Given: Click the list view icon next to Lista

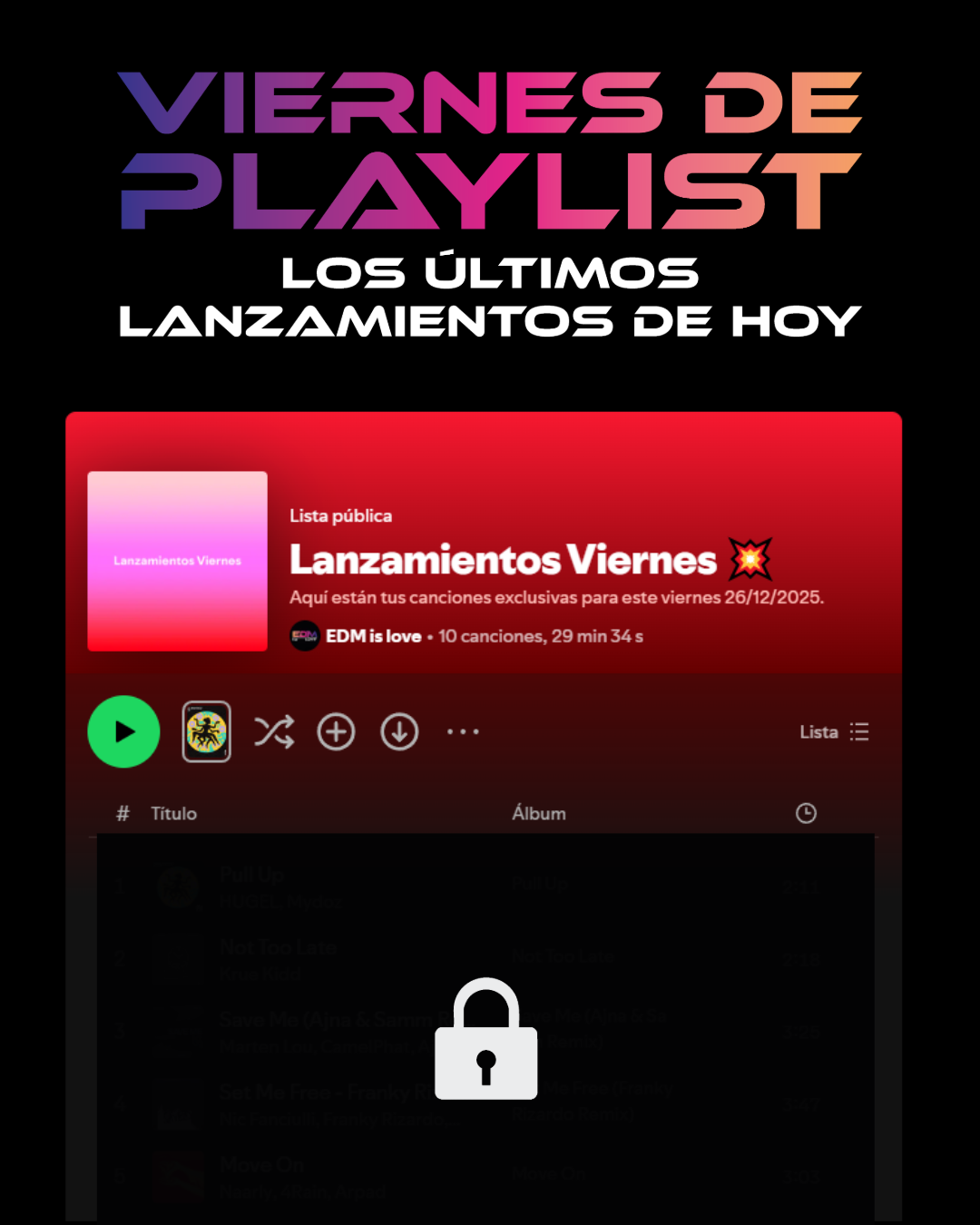Looking at the screenshot, I should pos(859,732).
